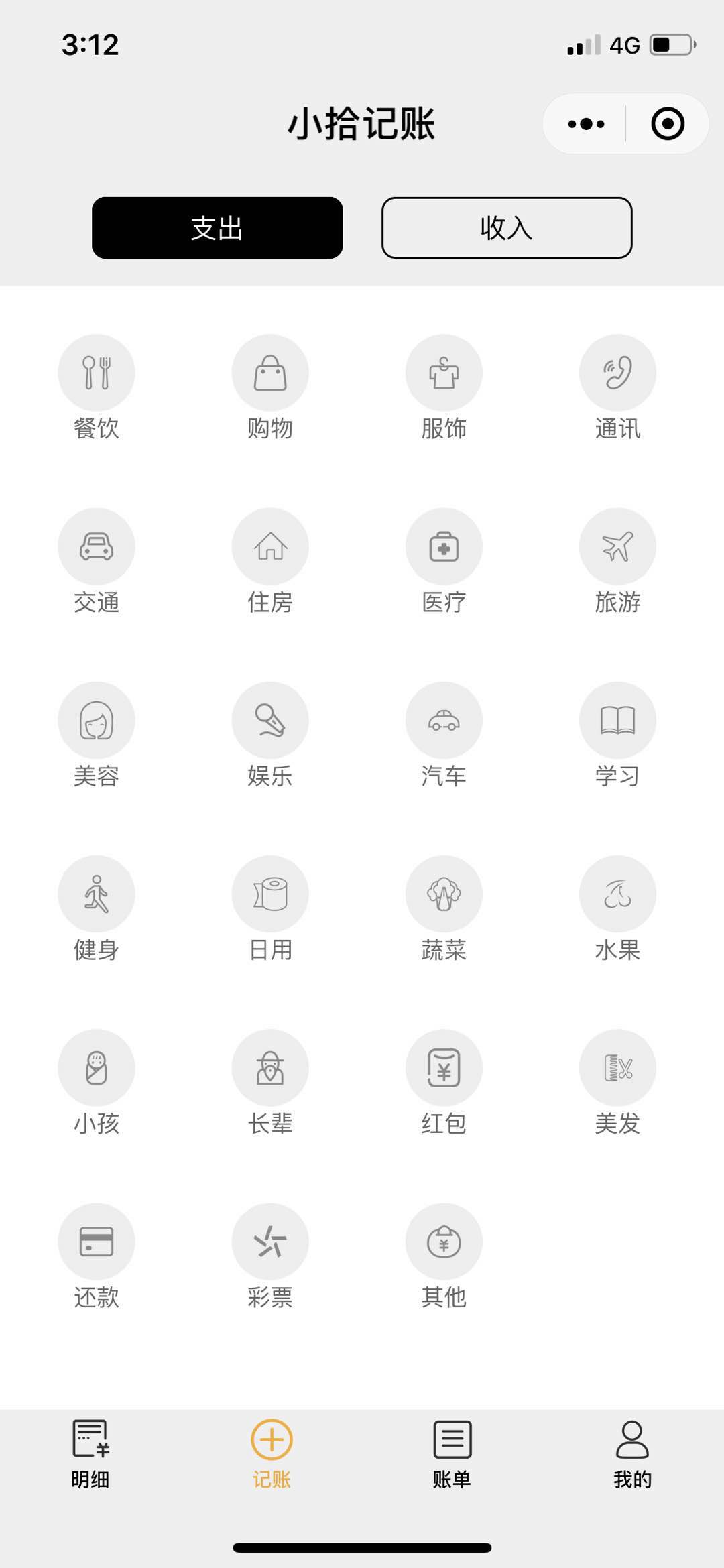Pick the 学习 category
This screenshot has height=1568, width=724.
617,735
